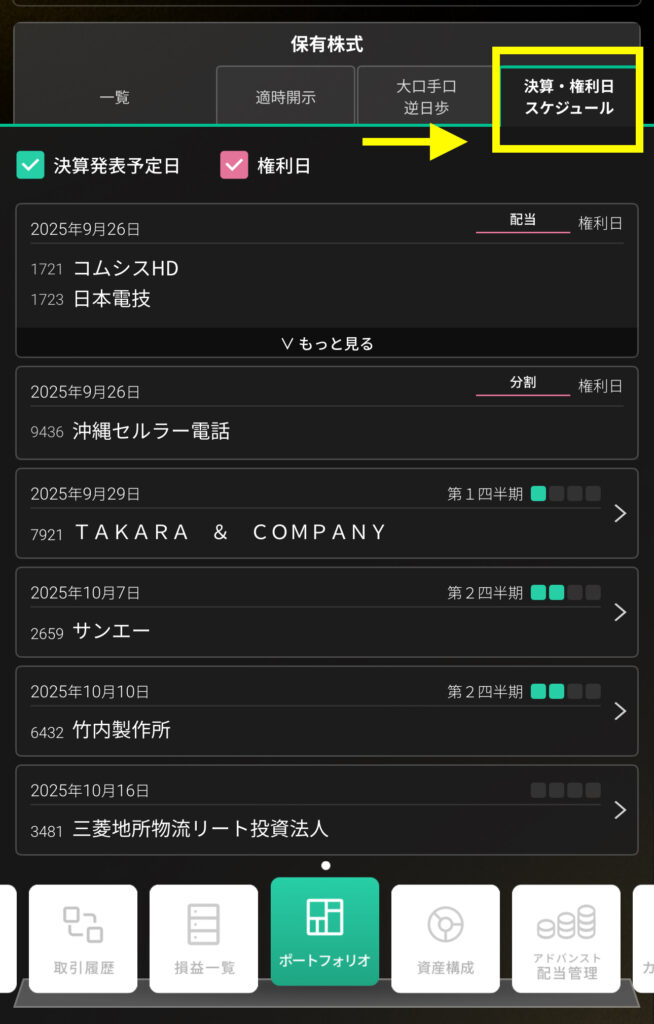The height and width of the screenshot is (1024, 654).
Task: Go to 取引履歴 in bottom menu
Action: pyautogui.click(x=83, y=938)
